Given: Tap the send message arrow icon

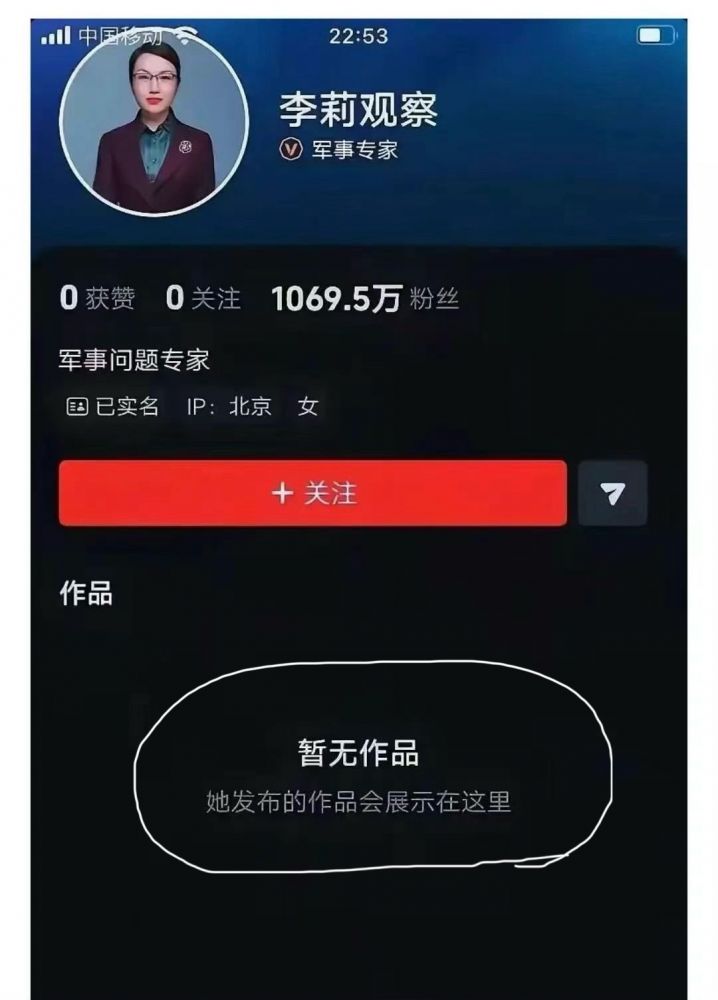Looking at the screenshot, I should [x=613, y=493].
